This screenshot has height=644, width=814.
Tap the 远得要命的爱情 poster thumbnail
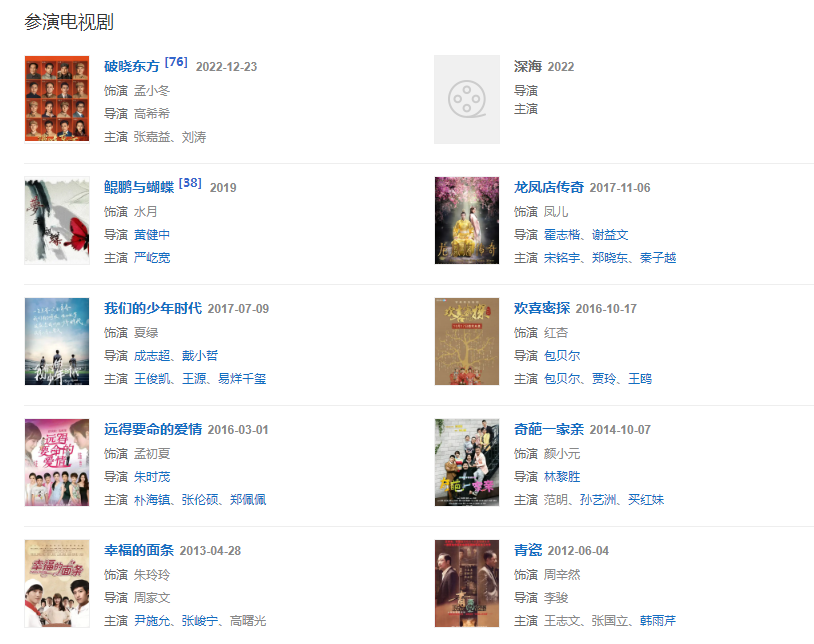[56, 462]
